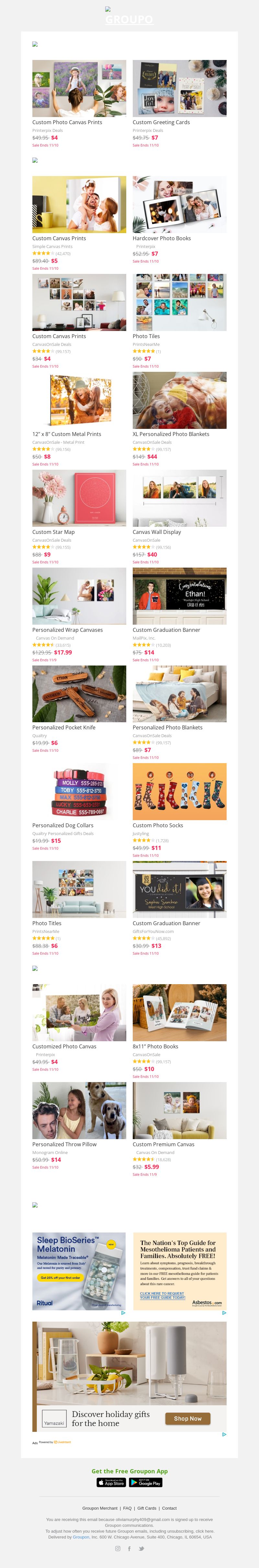Open Custom Photo Canvas Prints deal

pyautogui.click(x=79, y=88)
